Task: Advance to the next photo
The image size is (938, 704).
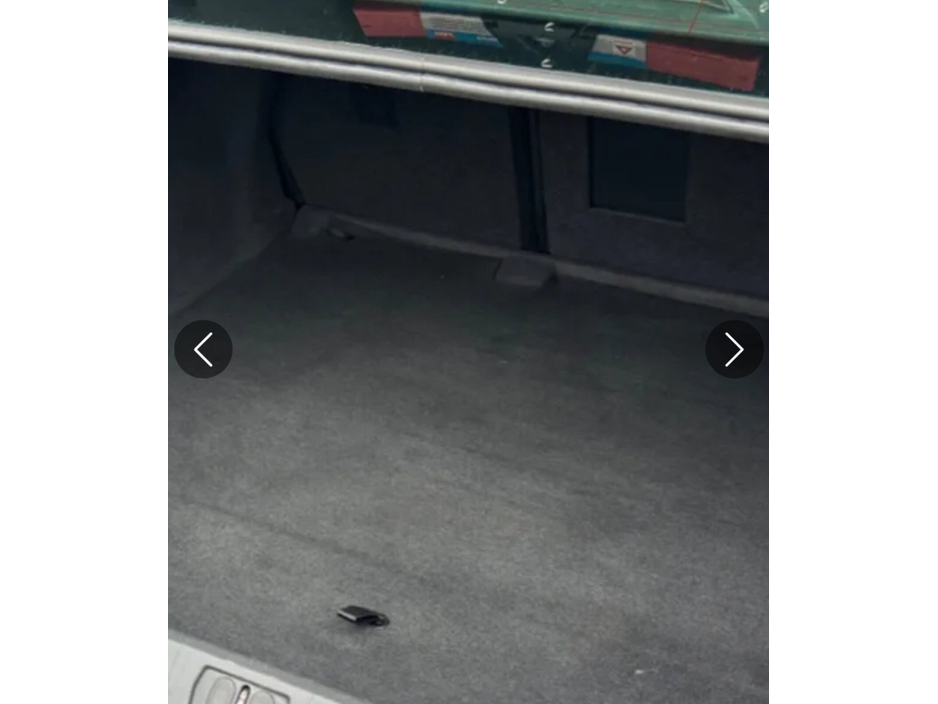Action: (x=734, y=349)
